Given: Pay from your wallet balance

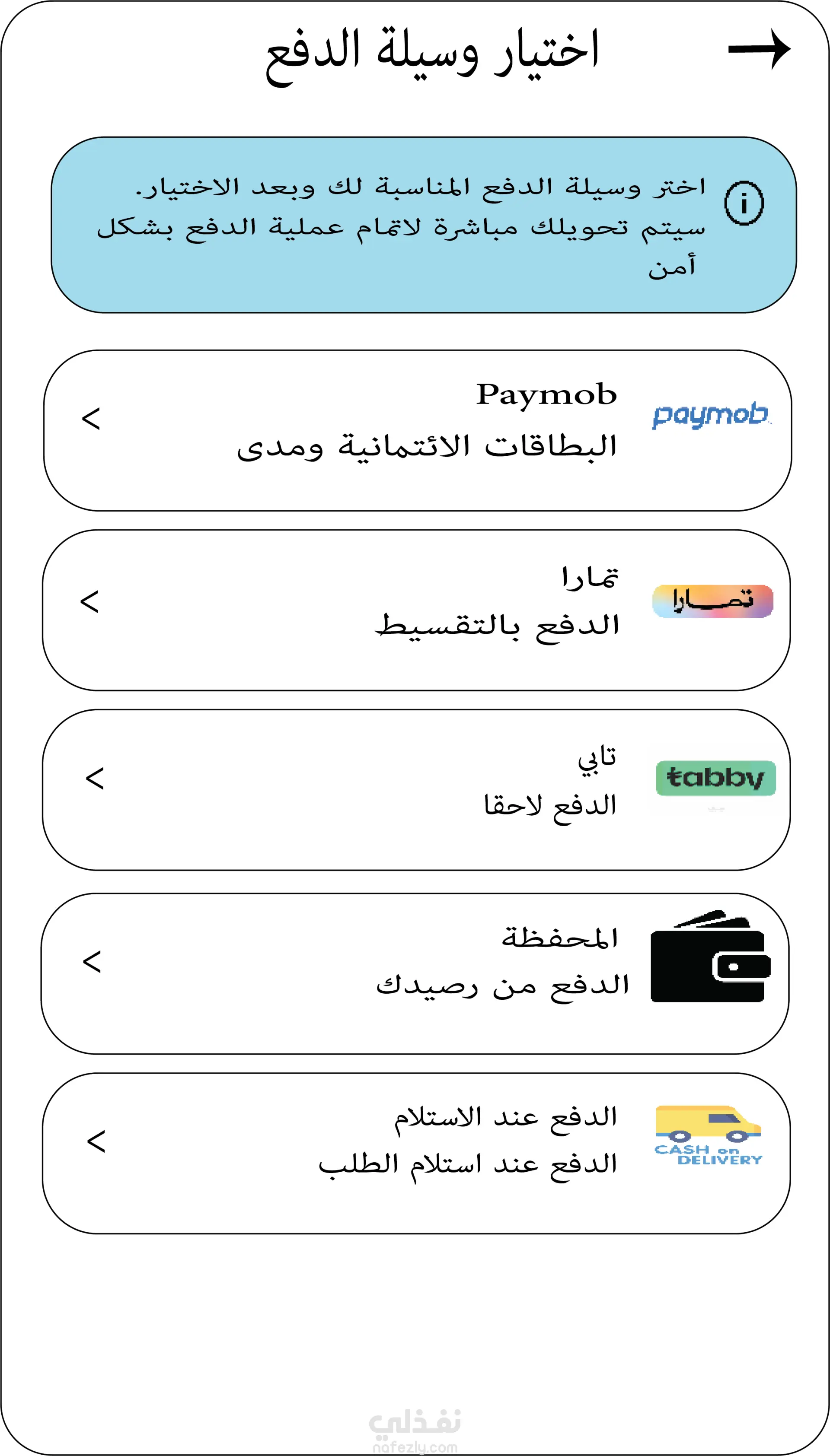Looking at the screenshot, I should pyautogui.click(x=415, y=973).
